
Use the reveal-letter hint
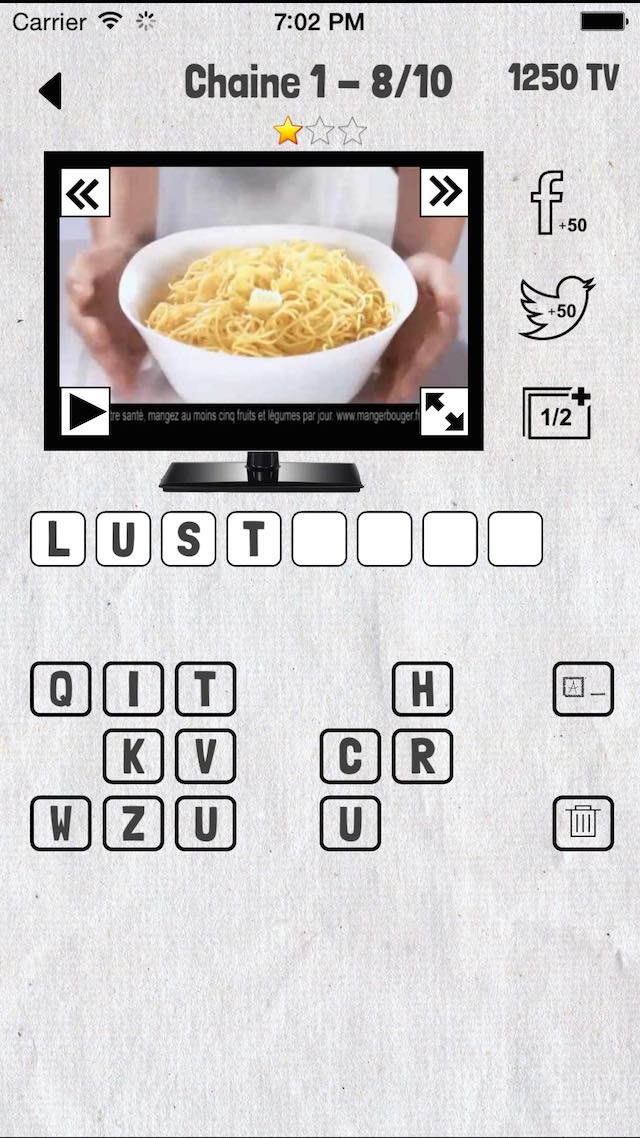pyautogui.click(x=583, y=689)
